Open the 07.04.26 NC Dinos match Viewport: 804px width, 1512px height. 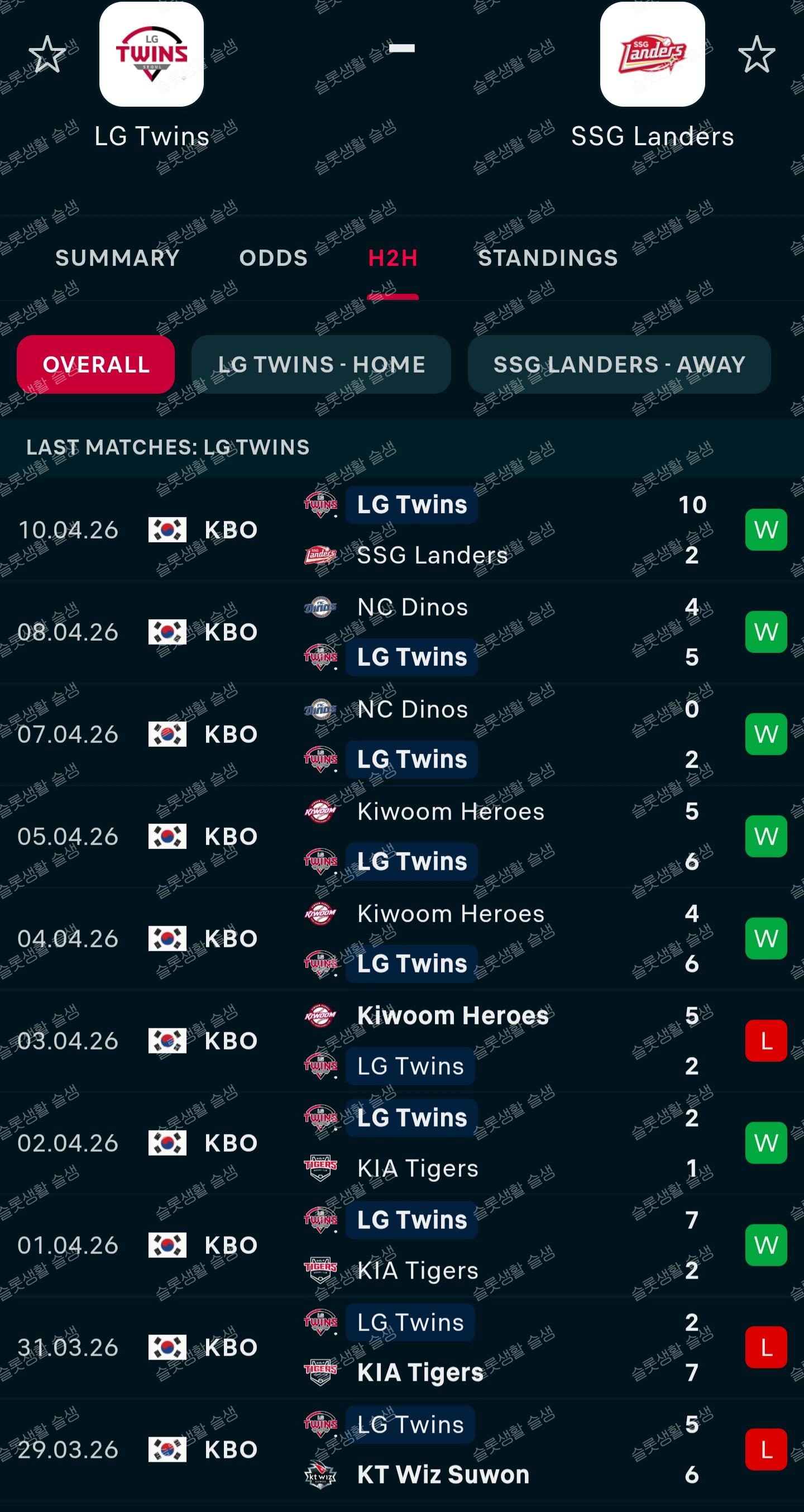tap(402, 734)
